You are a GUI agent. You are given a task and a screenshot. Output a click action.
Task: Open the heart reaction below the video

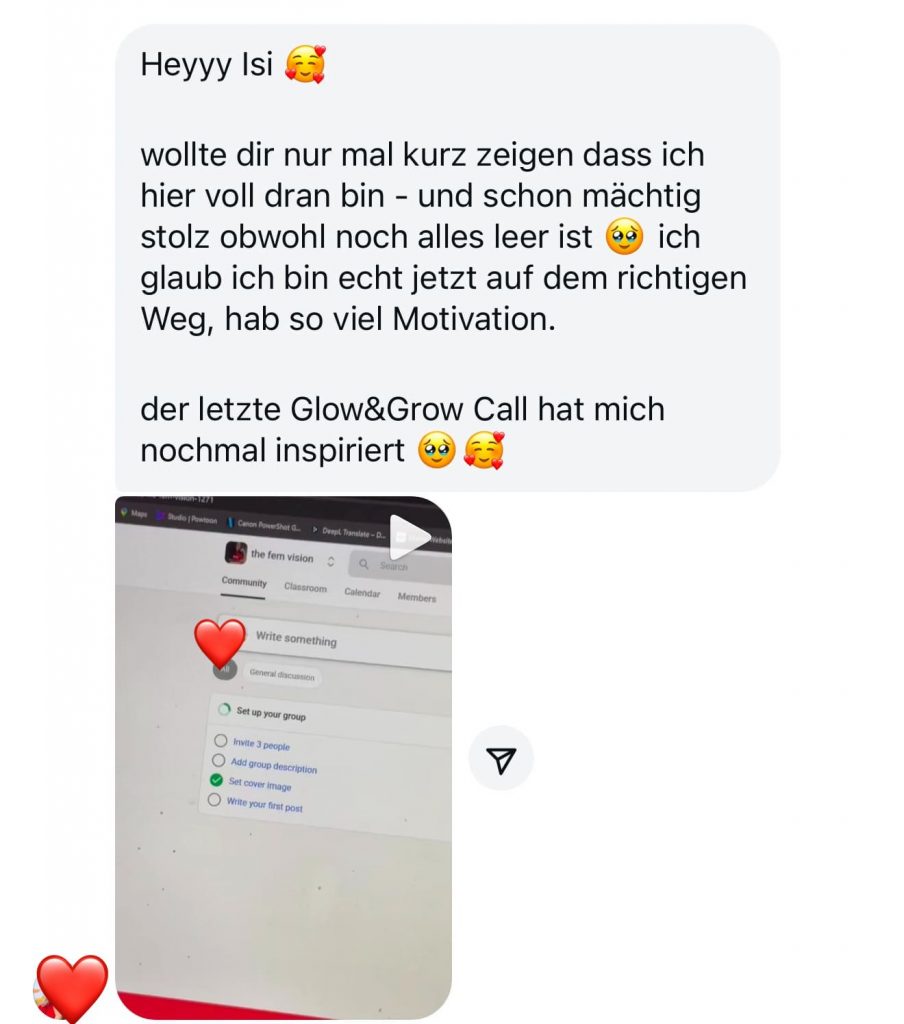[x=71, y=988]
